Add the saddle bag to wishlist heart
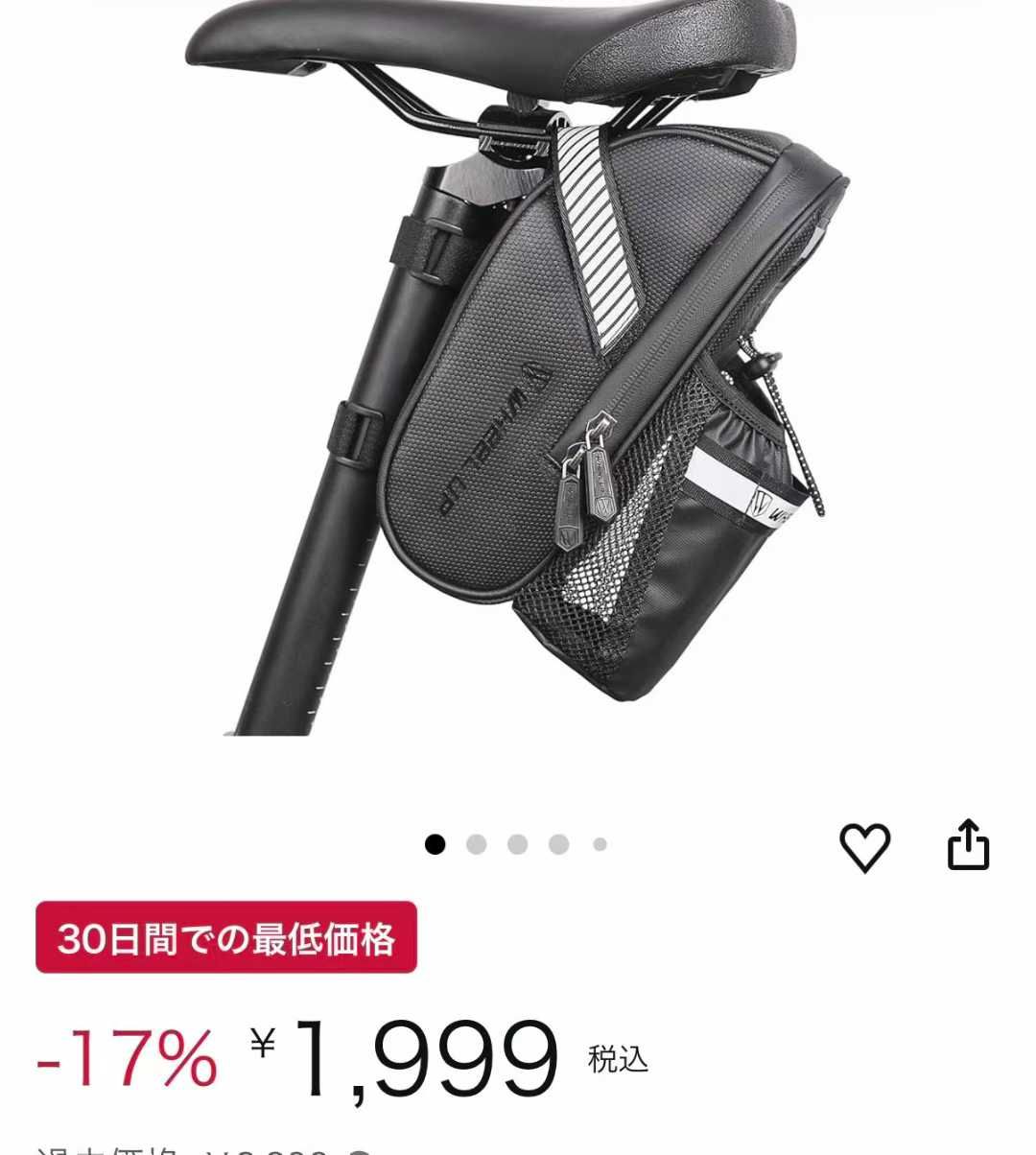 click(x=864, y=846)
